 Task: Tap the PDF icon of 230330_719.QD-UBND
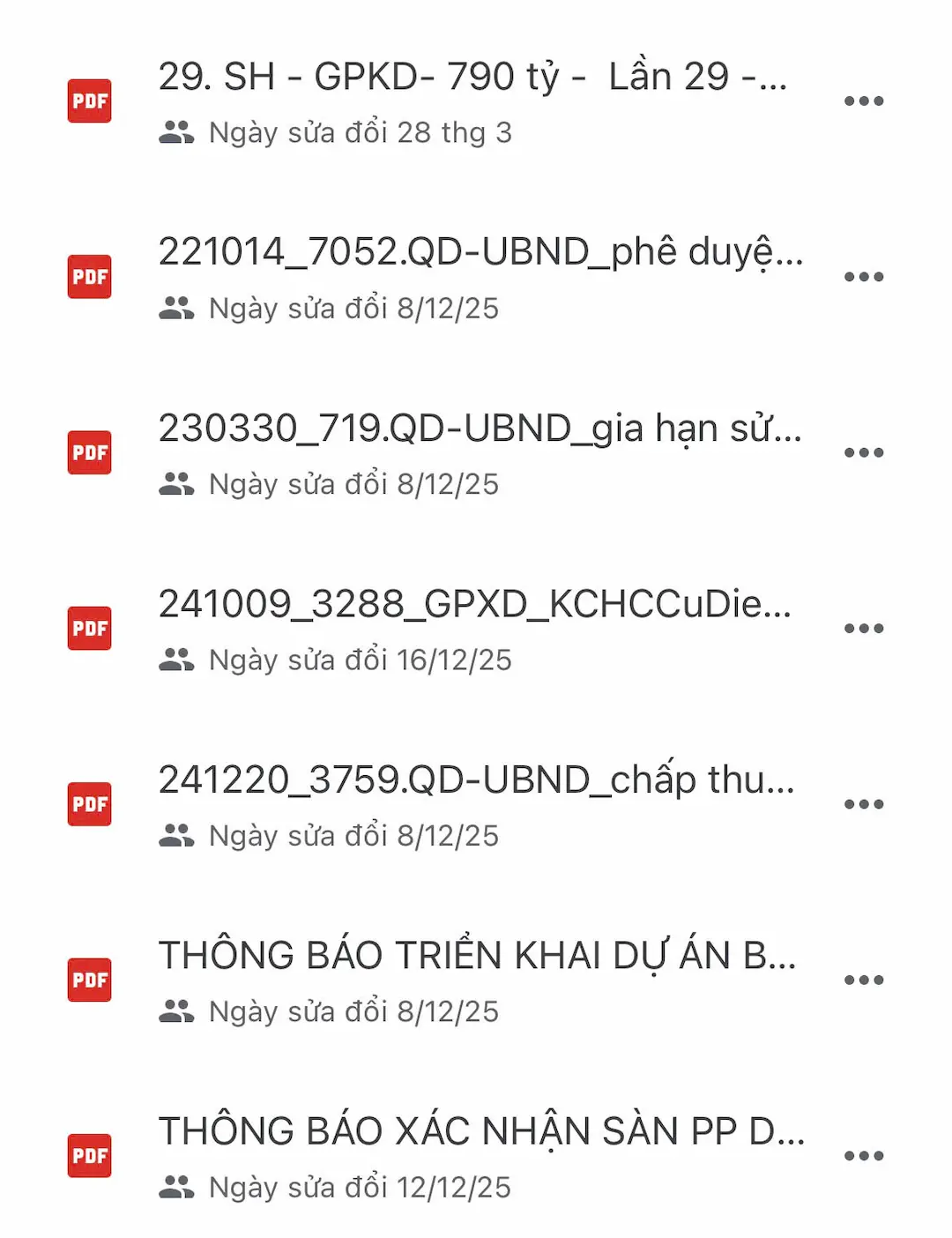(89, 452)
